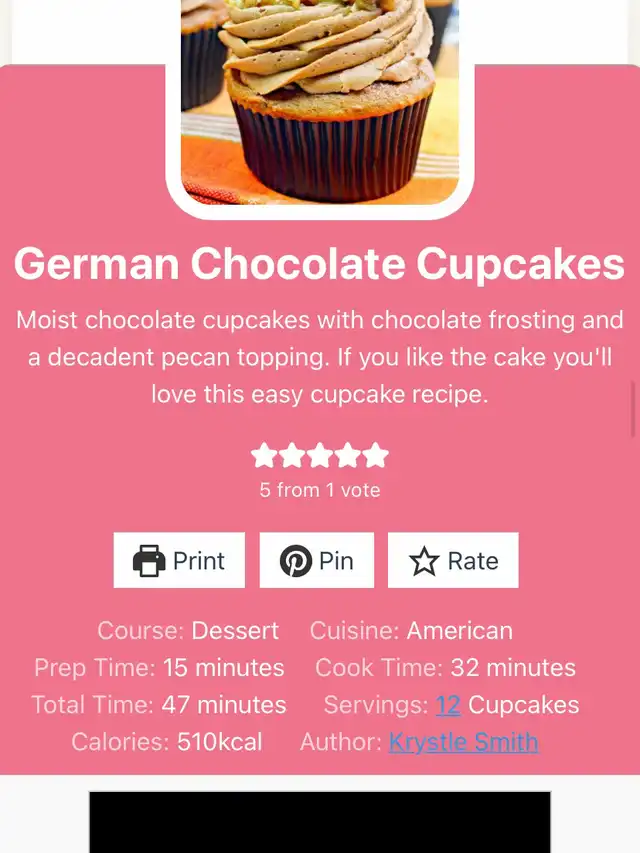This screenshot has height=853, width=640.
Task: Open author Krystle Smith's link
Action: pos(463,742)
